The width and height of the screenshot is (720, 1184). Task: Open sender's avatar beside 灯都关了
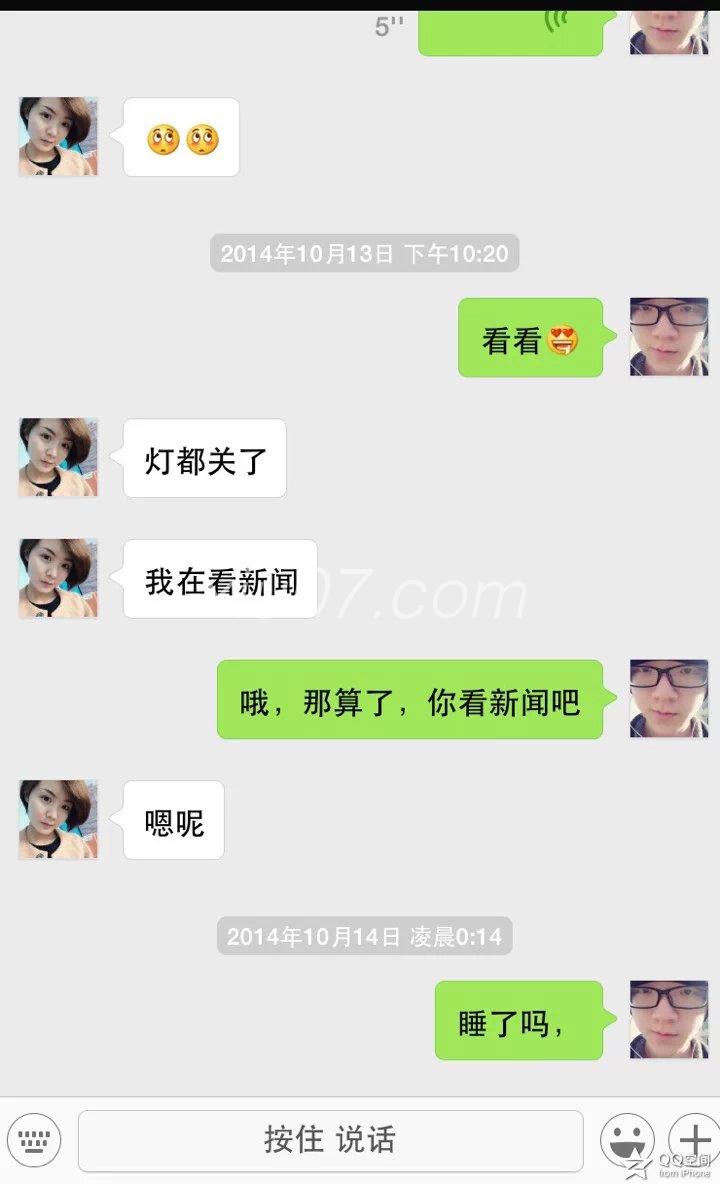[x=58, y=458]
